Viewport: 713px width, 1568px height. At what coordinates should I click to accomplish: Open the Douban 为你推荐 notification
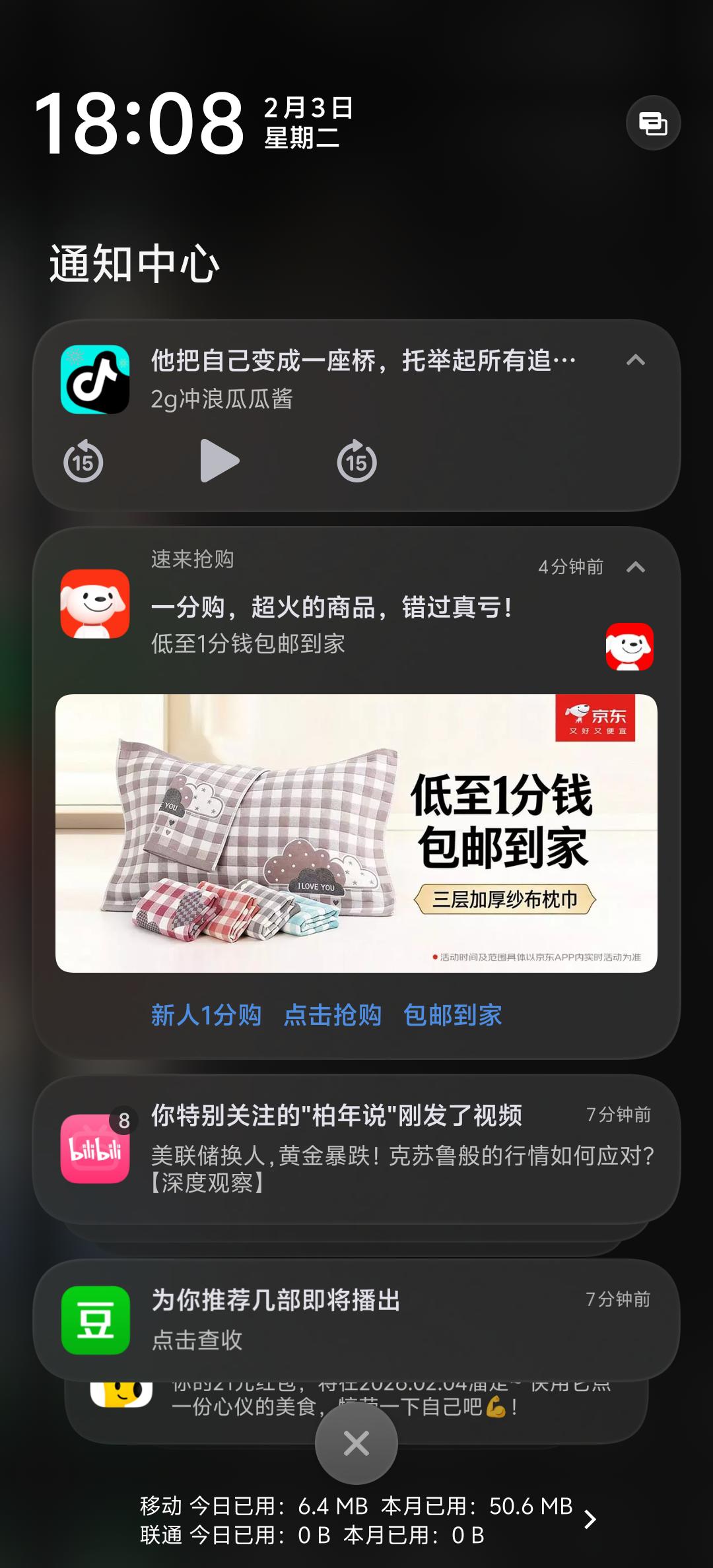356,1320
